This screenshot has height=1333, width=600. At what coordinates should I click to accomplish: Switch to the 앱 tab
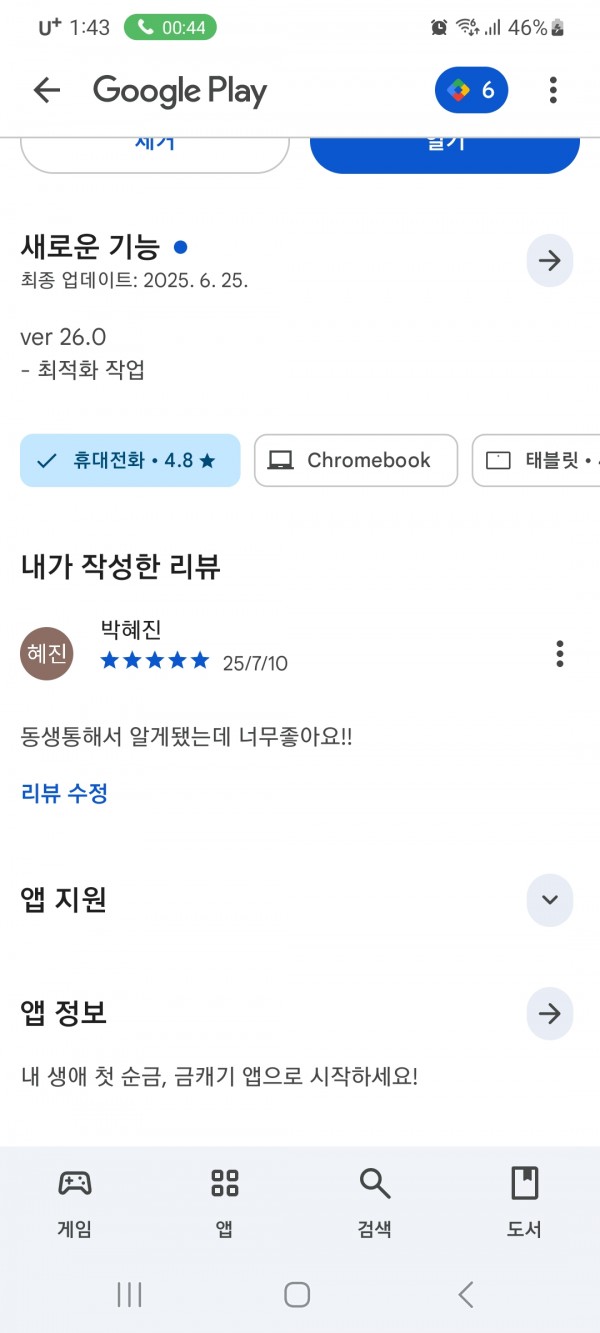tap(225, 1203)
